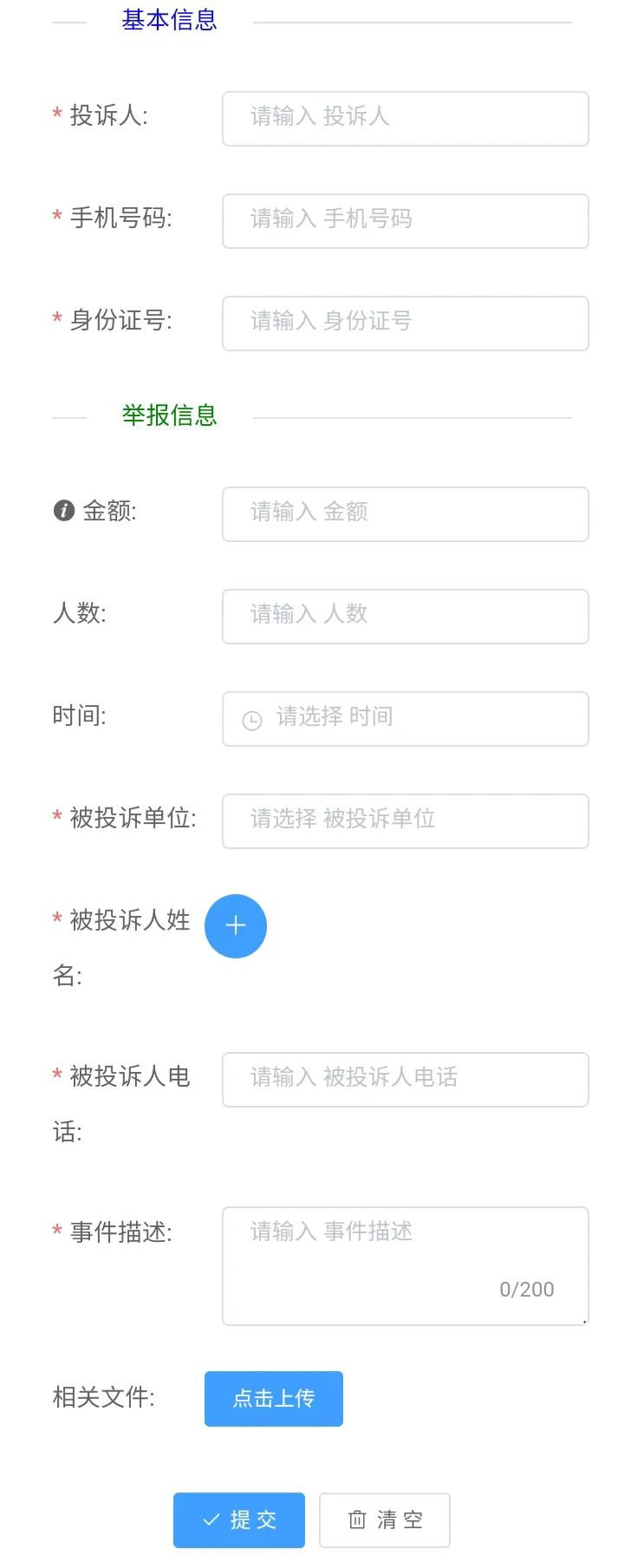
Task: Clear the form with 清空
Action: (x=385, y=1519)
